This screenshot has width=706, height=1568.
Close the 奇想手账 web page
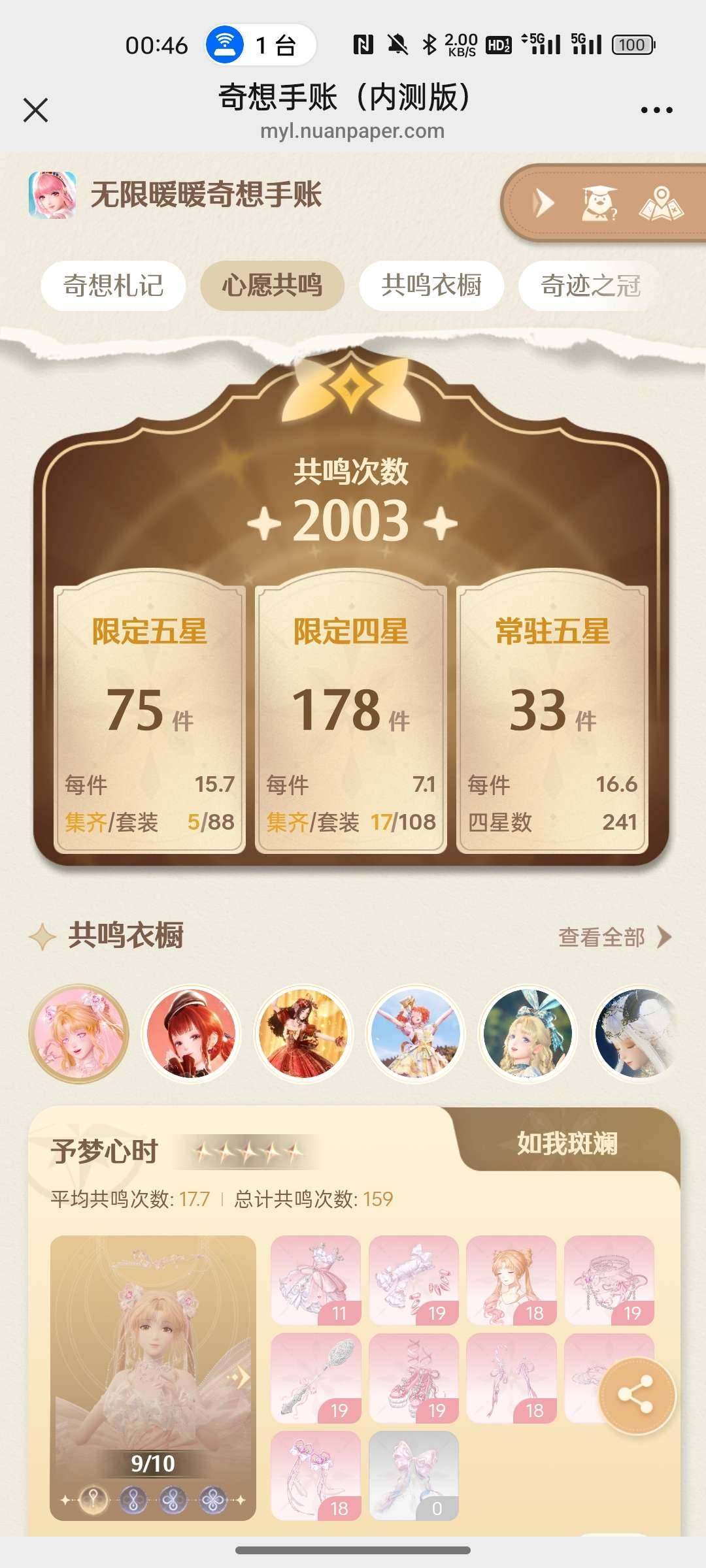(x=36, y=110)
